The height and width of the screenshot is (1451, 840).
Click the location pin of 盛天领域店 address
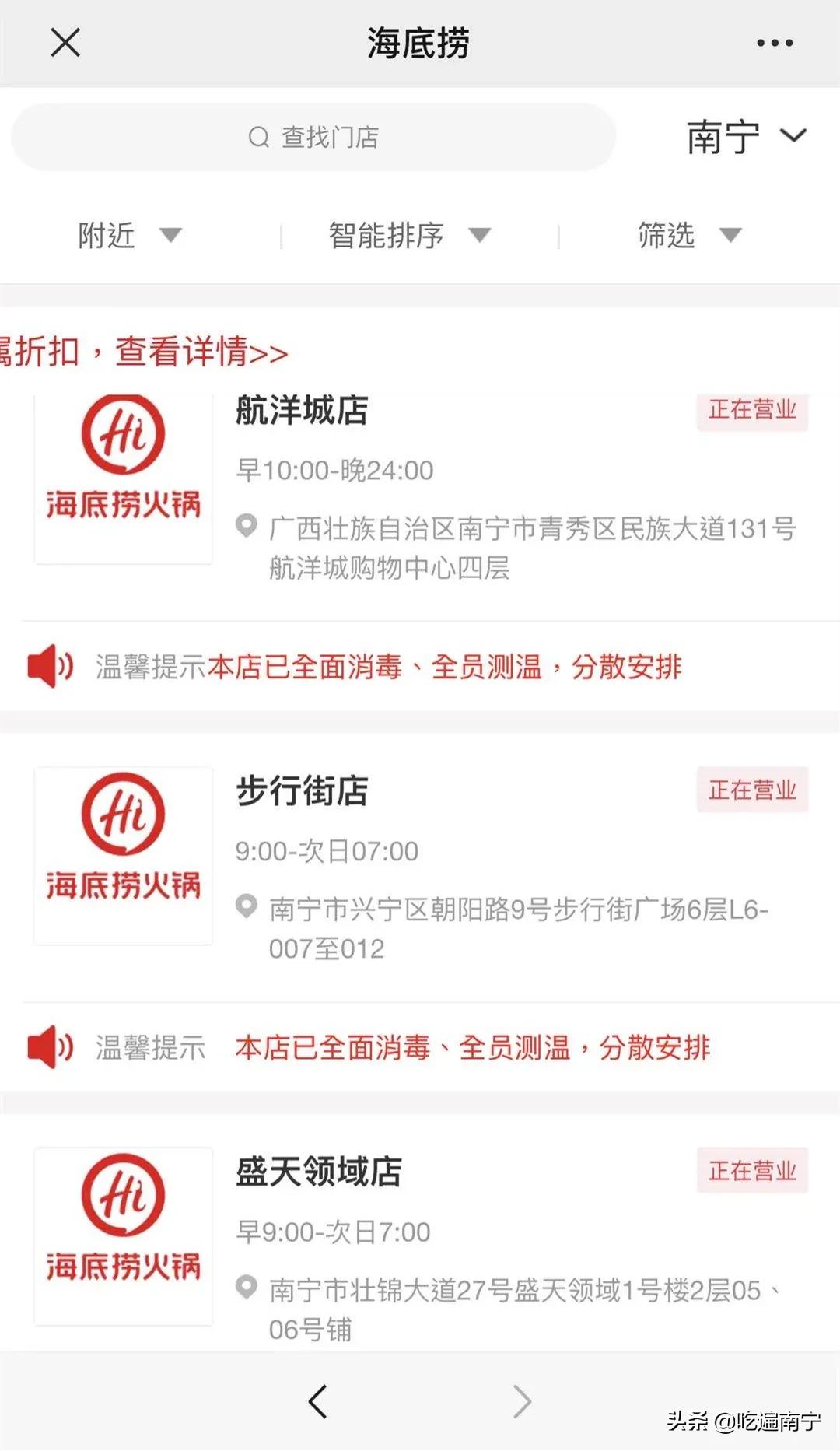tap(247, 1287)
